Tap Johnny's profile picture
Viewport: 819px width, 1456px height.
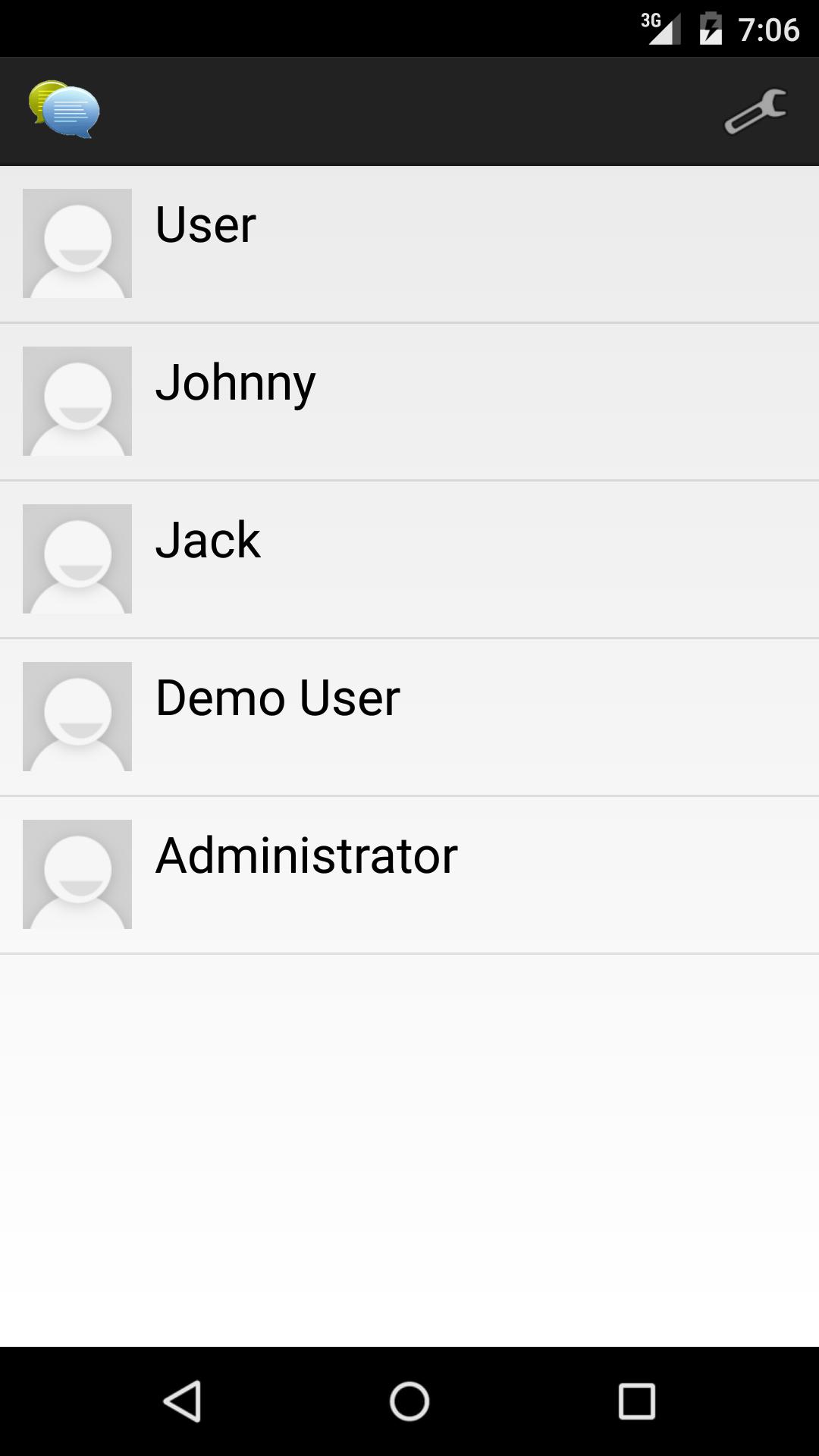coord(78,401)
